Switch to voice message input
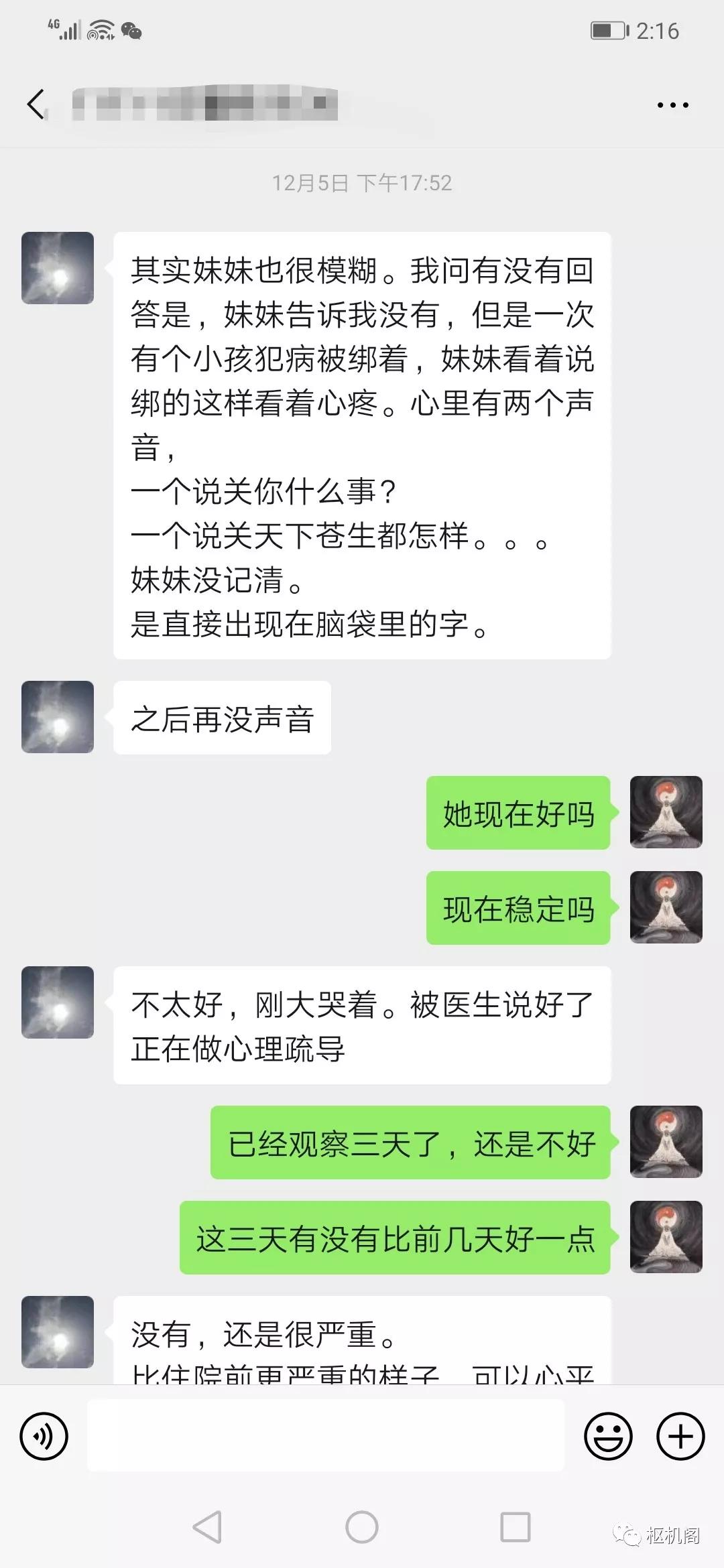724x1568 pixels. coord(44,1436)
